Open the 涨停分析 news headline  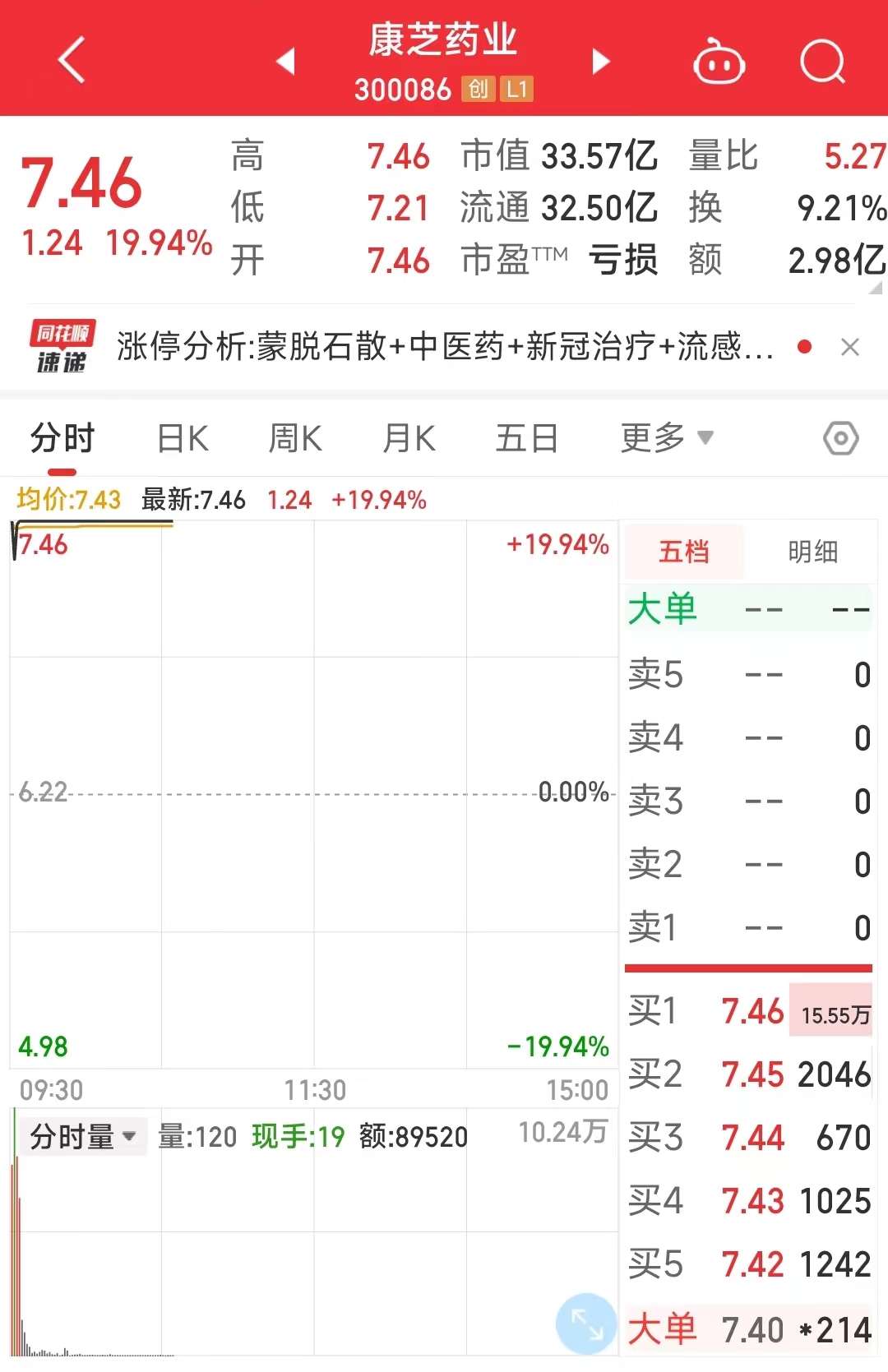tap(444, 347)
